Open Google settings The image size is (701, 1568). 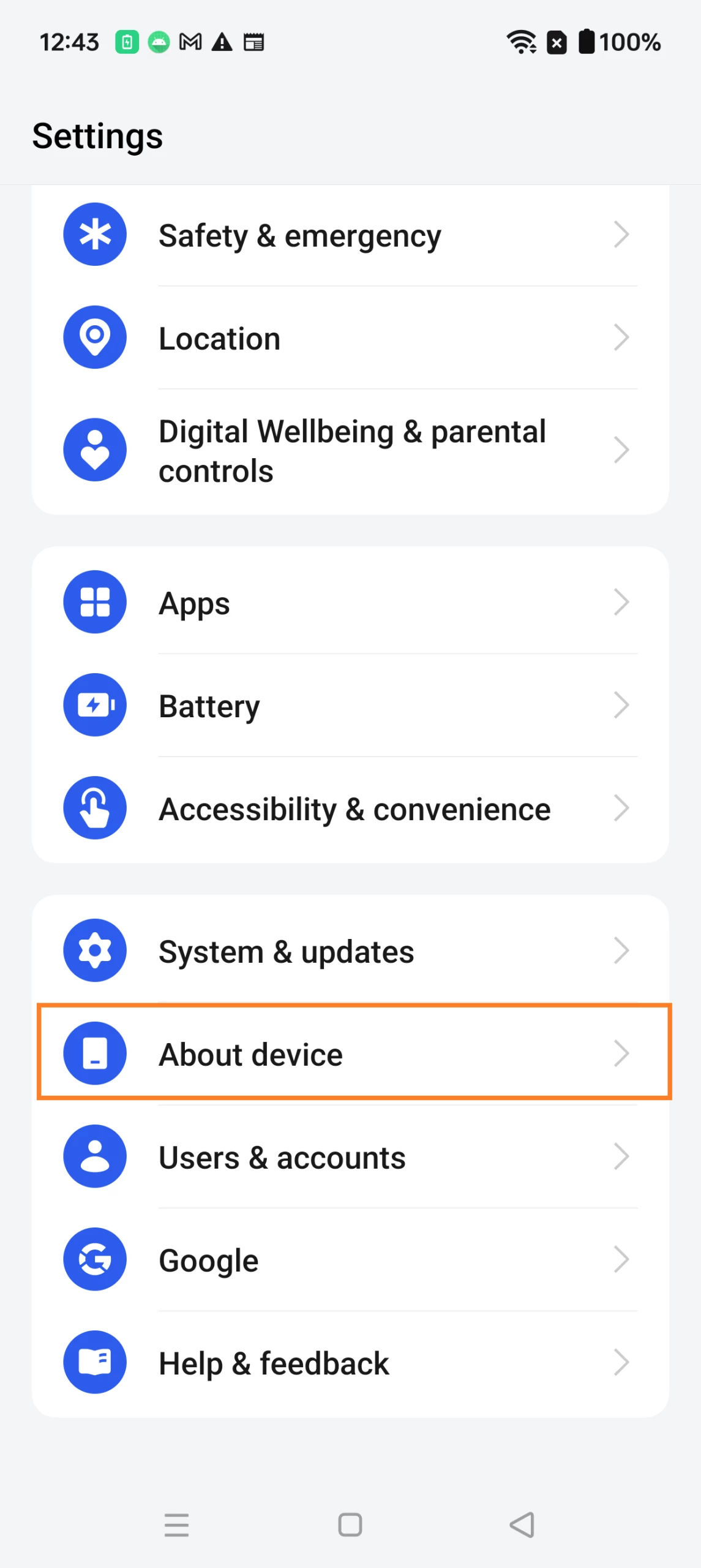click(349, 1259)
